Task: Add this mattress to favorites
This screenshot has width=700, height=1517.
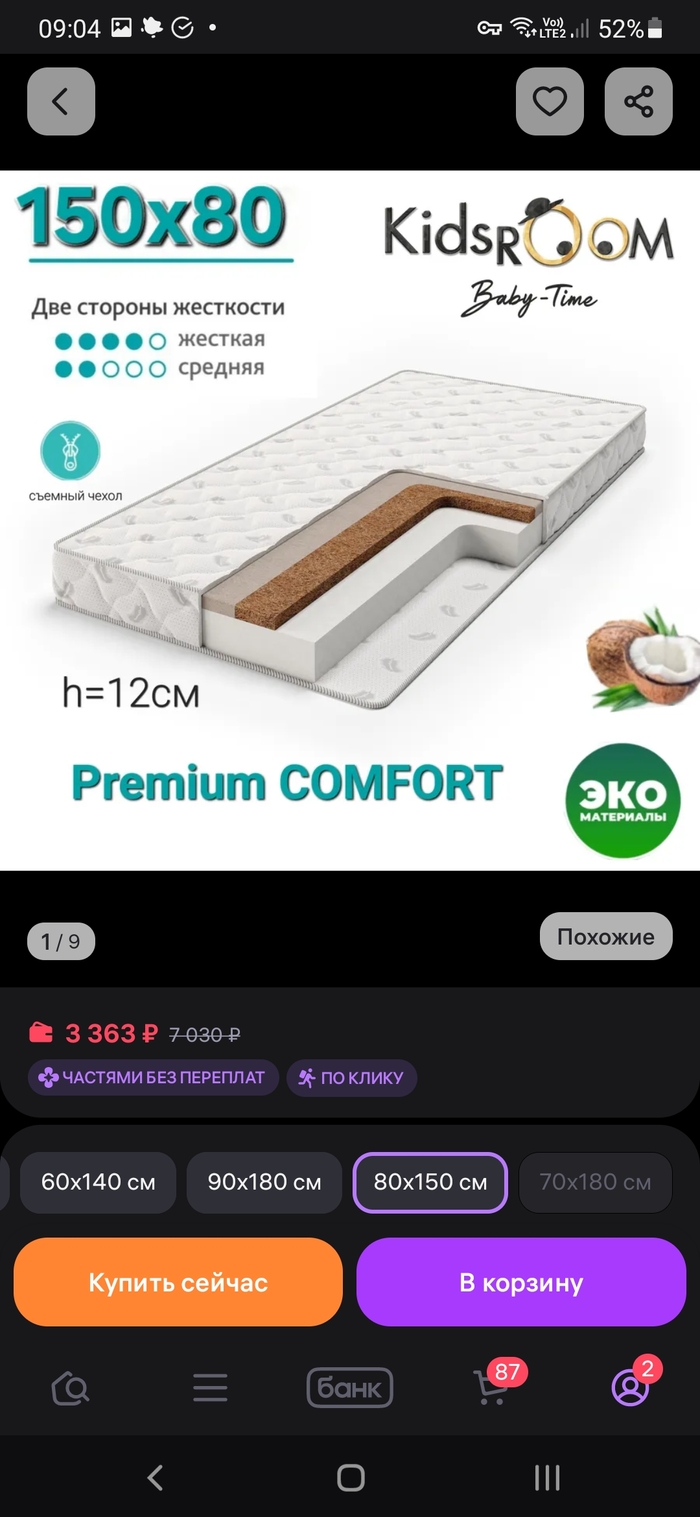Action: pyautogui.click(x=549, y=101)
